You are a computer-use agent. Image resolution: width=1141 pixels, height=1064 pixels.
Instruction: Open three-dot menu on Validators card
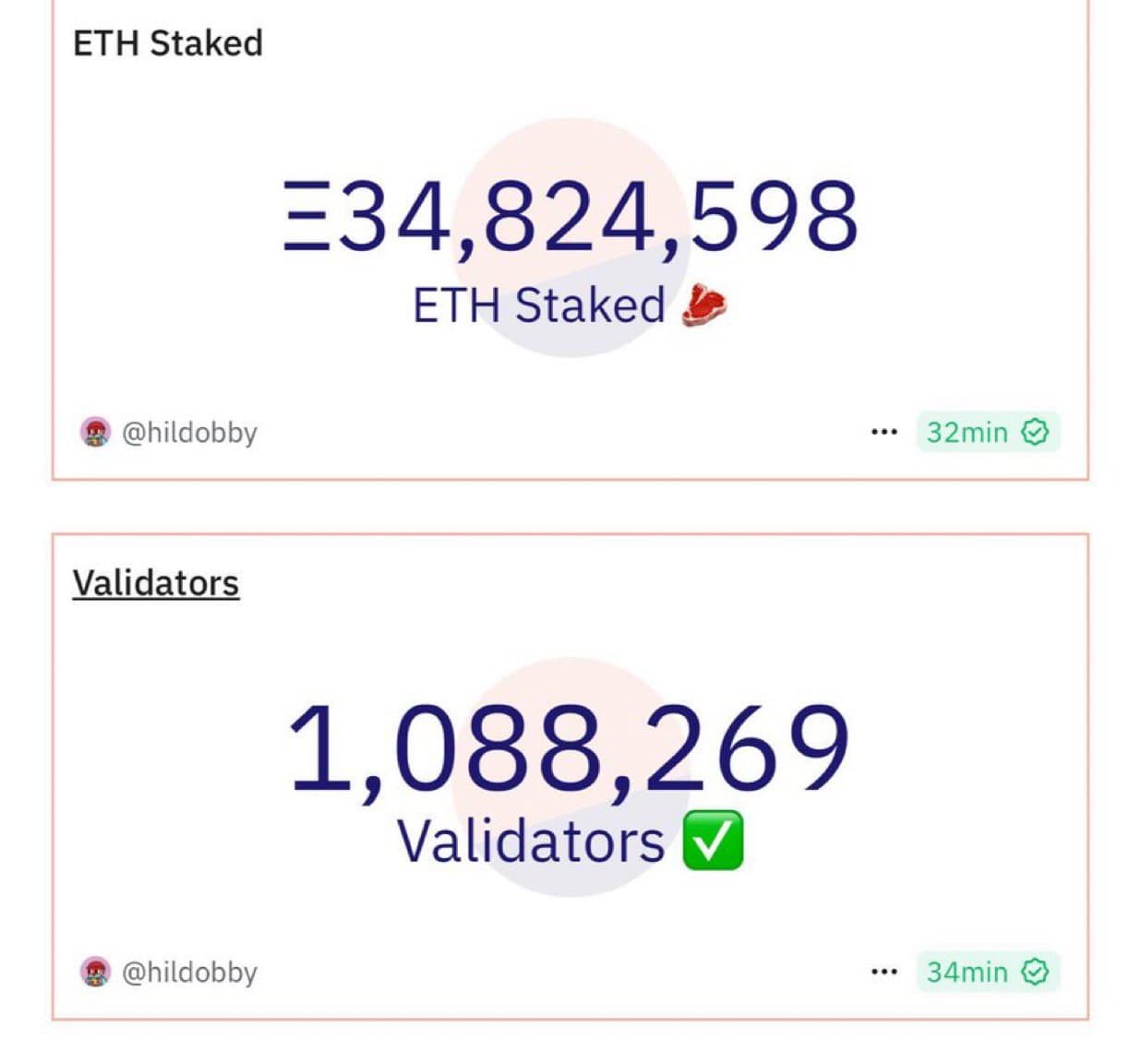coord(883,972)
